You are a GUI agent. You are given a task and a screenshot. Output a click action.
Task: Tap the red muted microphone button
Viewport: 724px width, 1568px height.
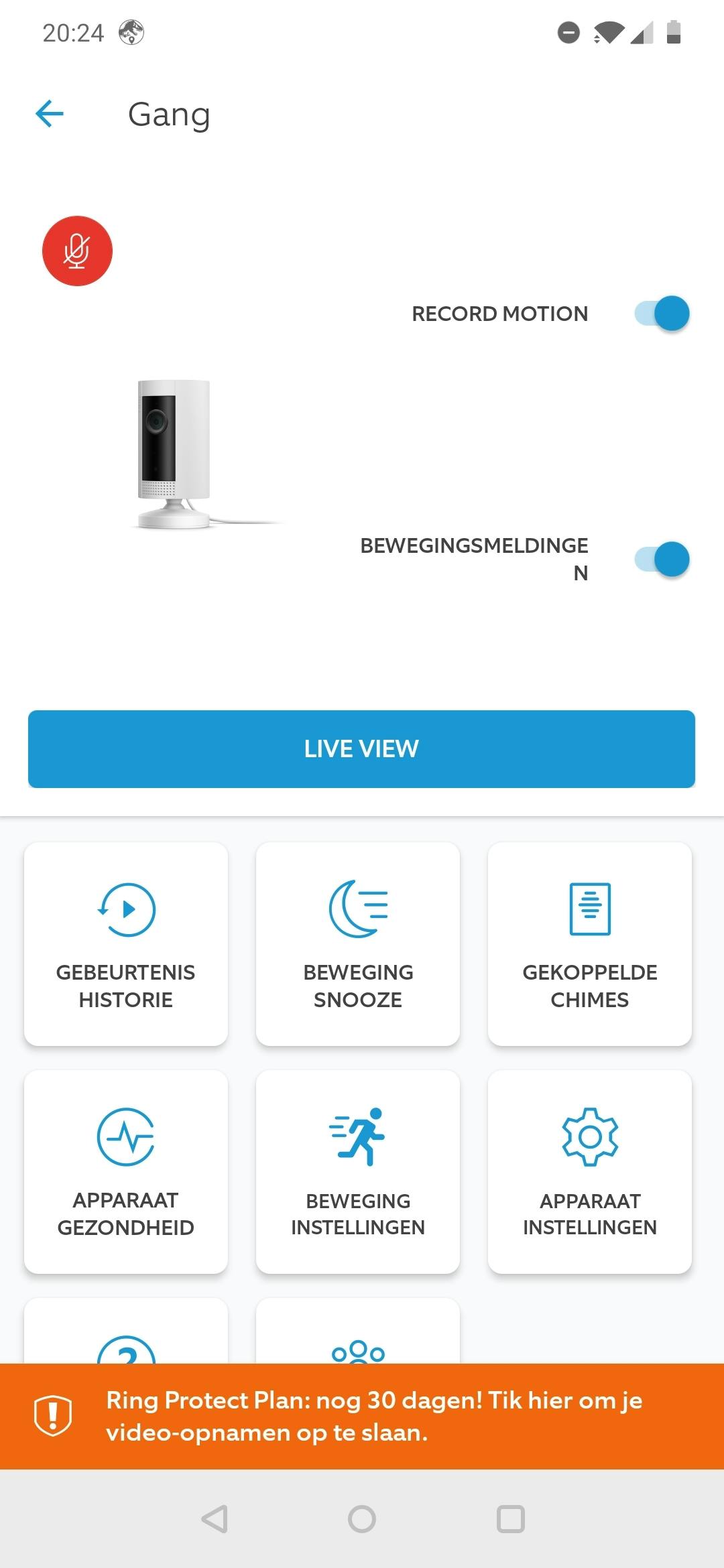(x=77, y=251)
